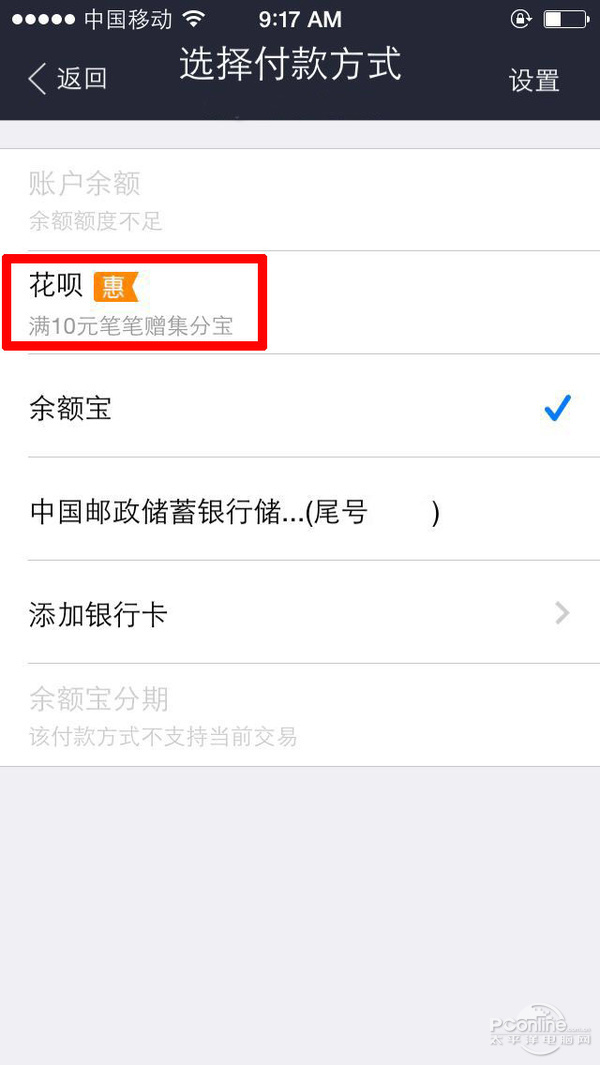Open 设置 in the top bar

534,81
